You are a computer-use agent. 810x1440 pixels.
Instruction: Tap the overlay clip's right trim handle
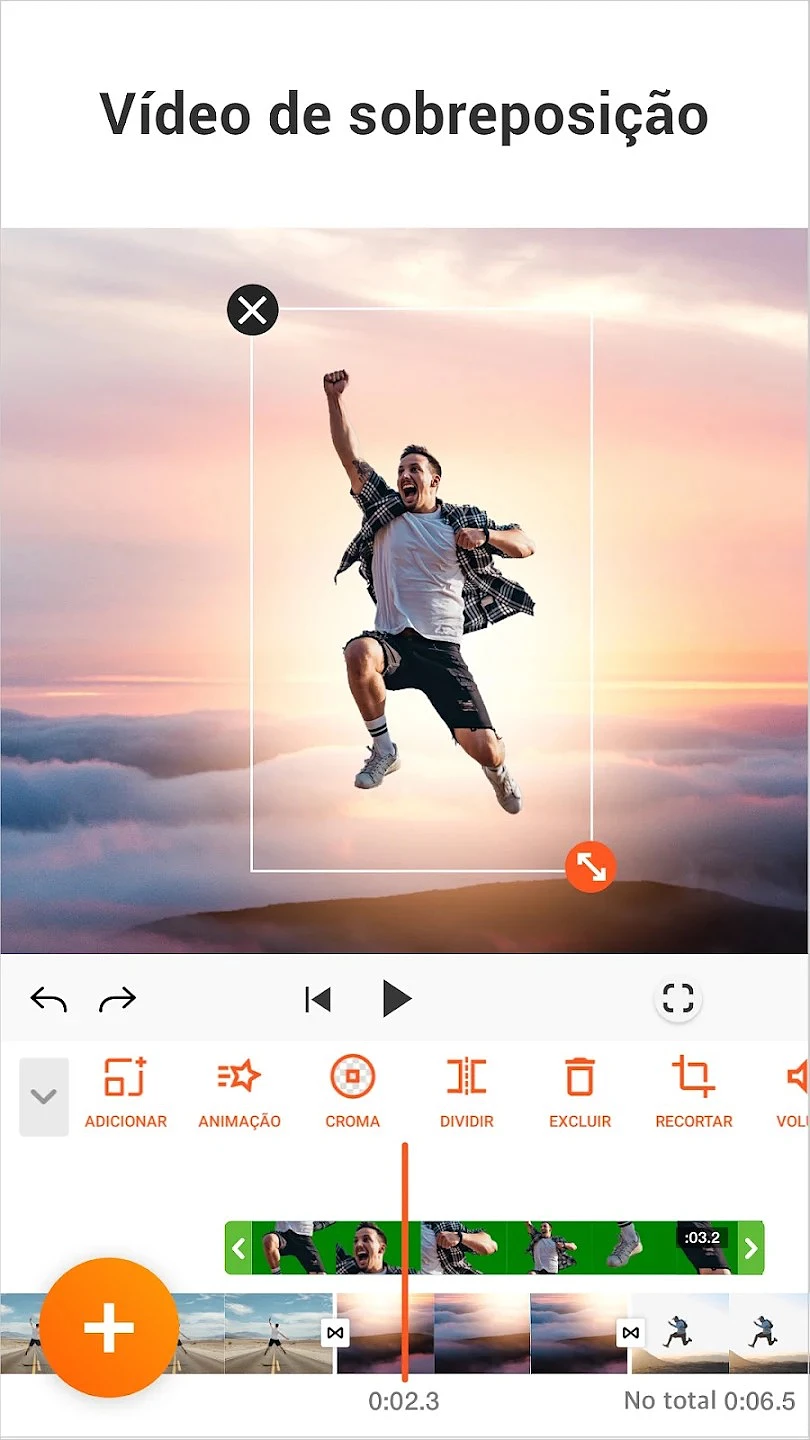751,1247
